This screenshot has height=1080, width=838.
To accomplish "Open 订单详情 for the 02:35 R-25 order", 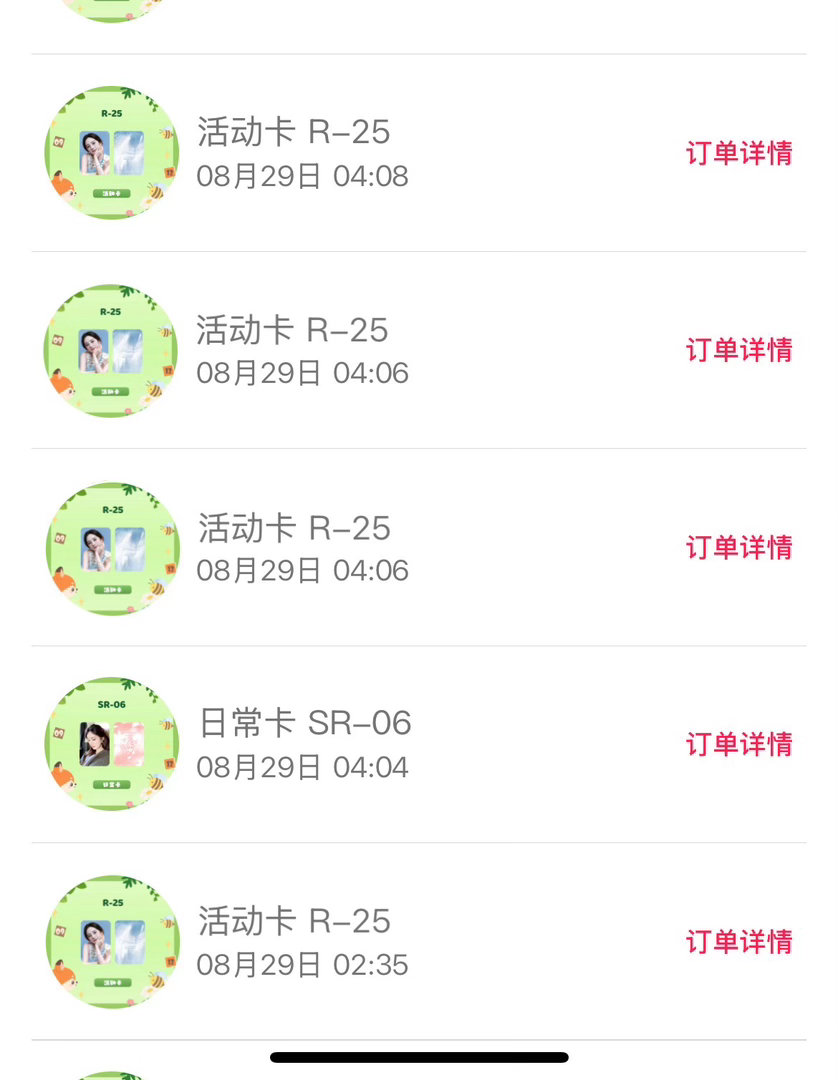I will (739, 942).
